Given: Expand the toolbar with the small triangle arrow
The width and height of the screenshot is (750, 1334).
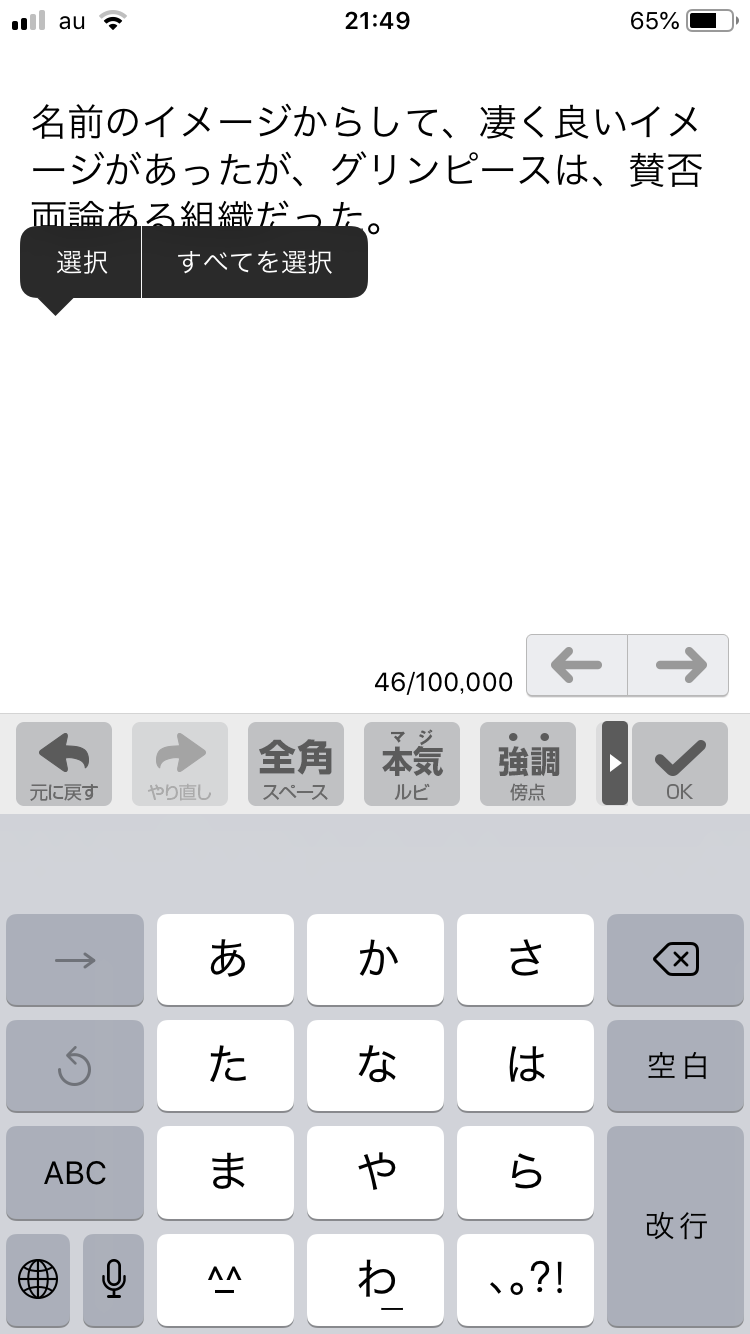Looking at the screenshot, I should (x=614, y=764).
